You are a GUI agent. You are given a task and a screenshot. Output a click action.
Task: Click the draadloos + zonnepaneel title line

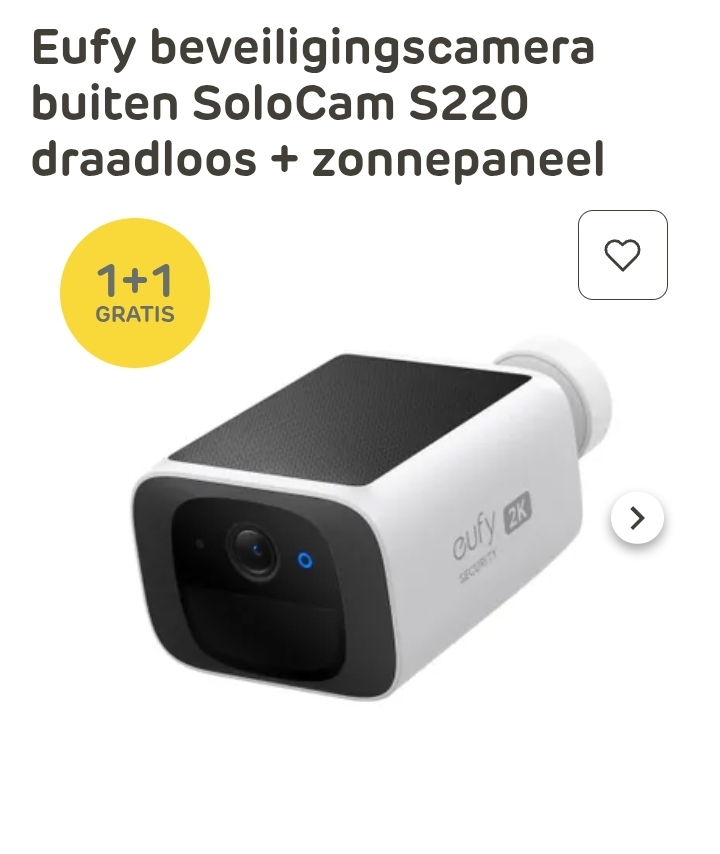click(x=318, y=158)
